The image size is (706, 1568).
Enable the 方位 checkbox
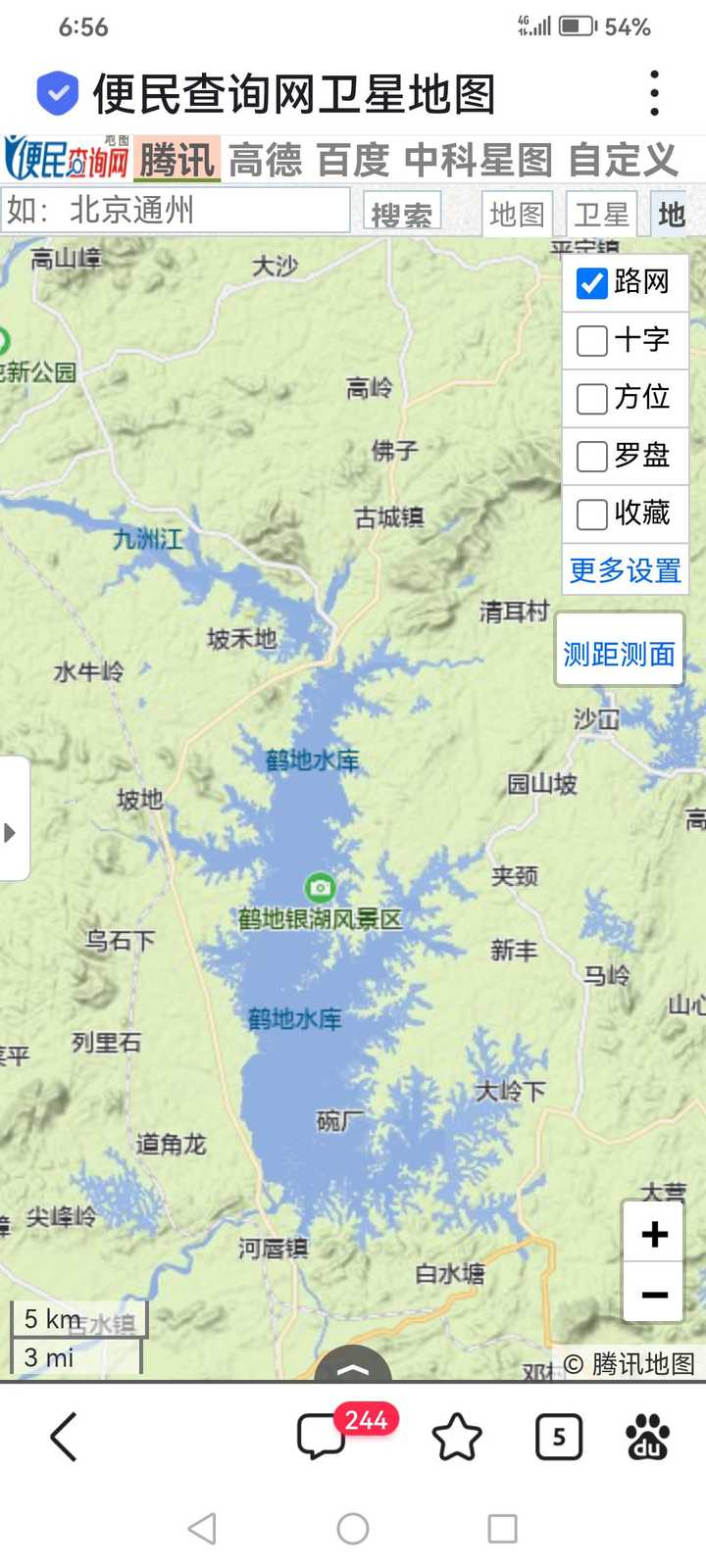592,399
